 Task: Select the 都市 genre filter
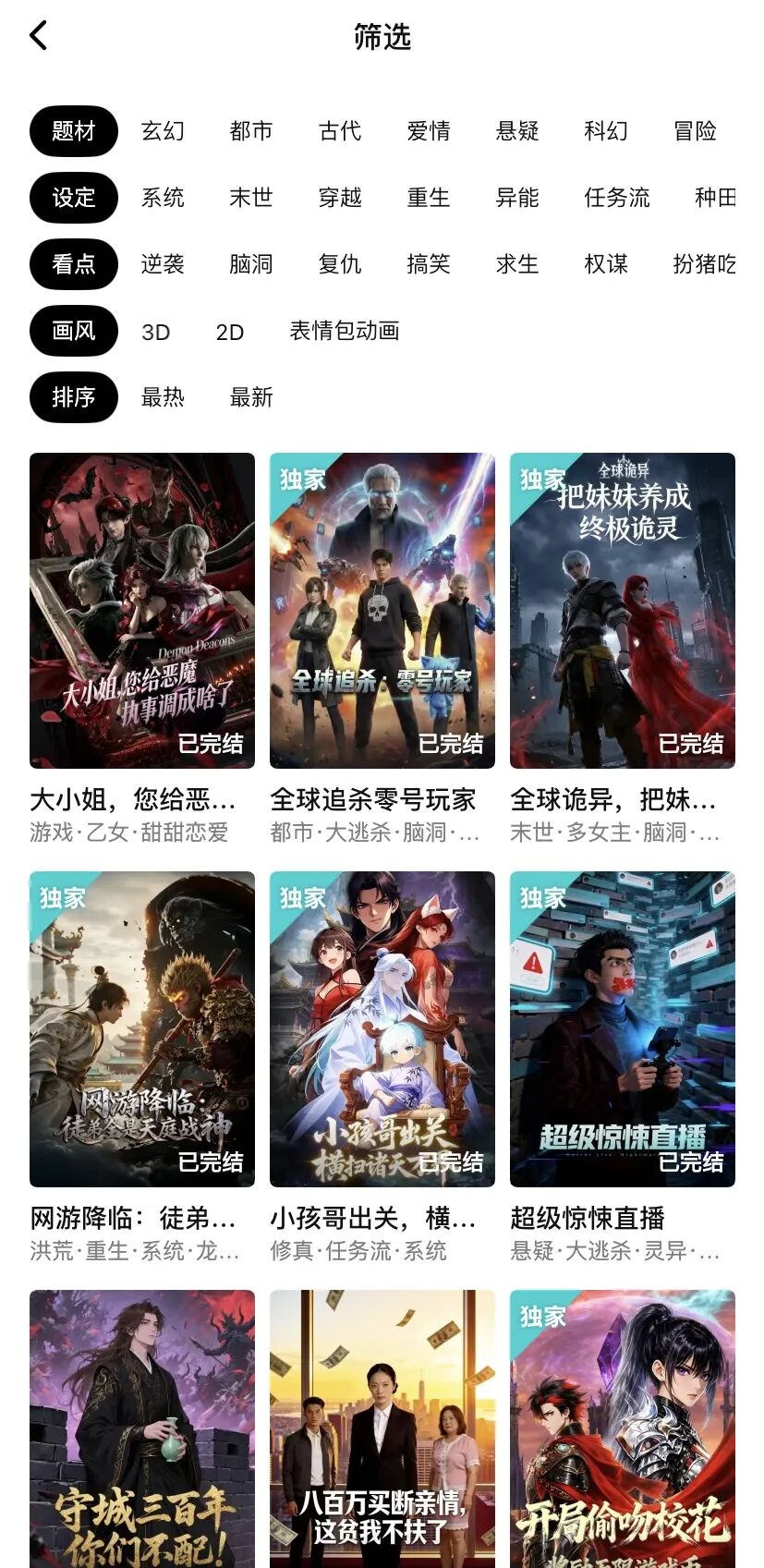tap(251, 131)
